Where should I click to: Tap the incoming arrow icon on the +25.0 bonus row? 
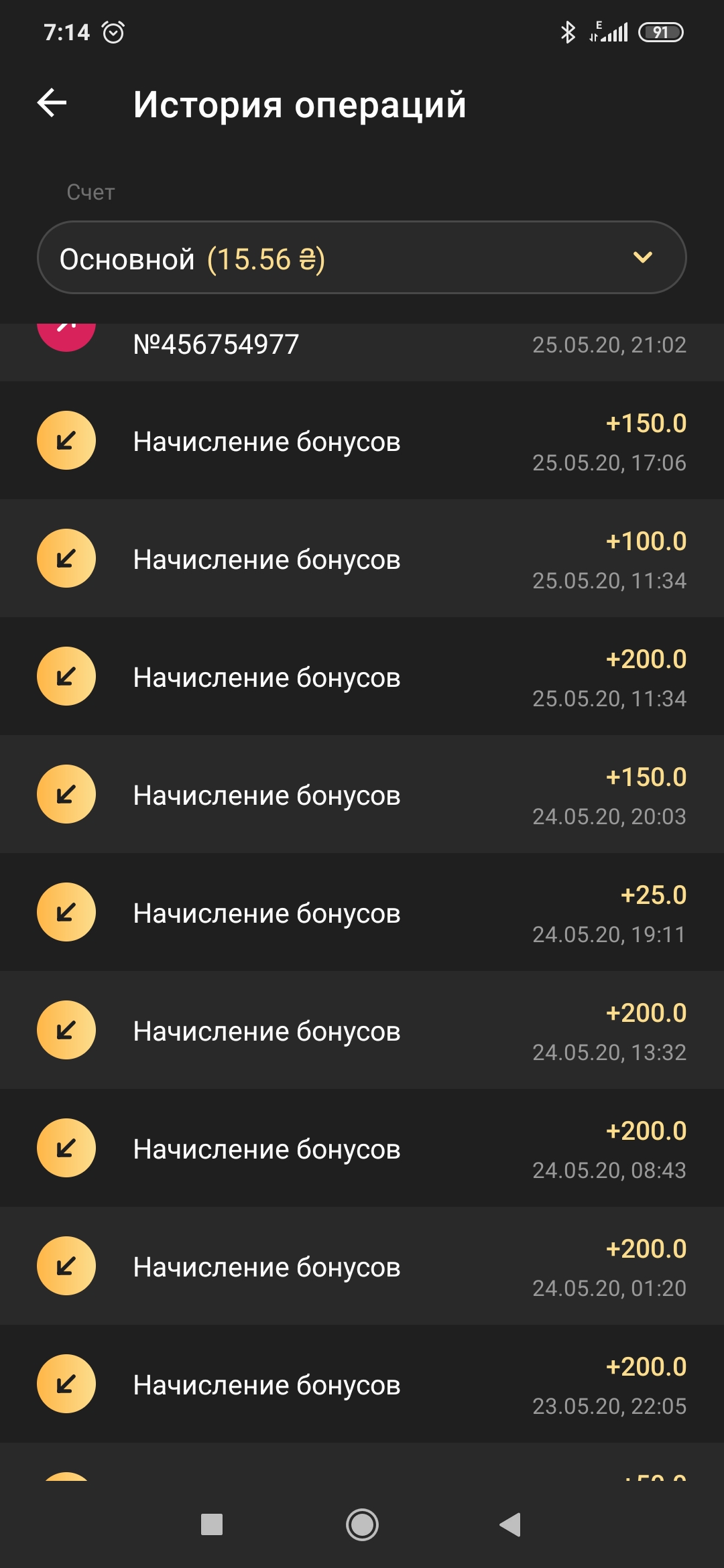pyautogui.click(x=66, y=911)
